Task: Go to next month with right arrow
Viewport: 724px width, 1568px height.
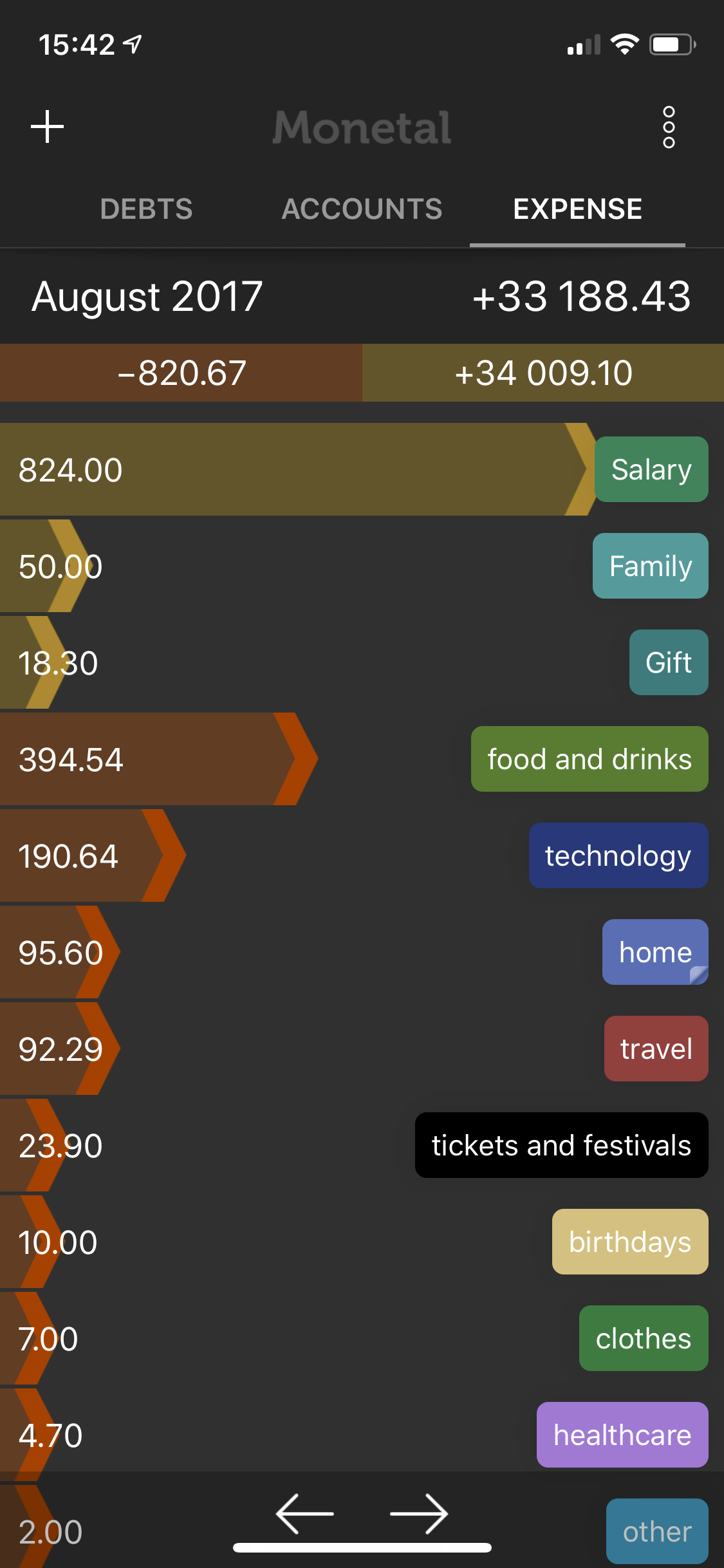Action: (419, 1513)
